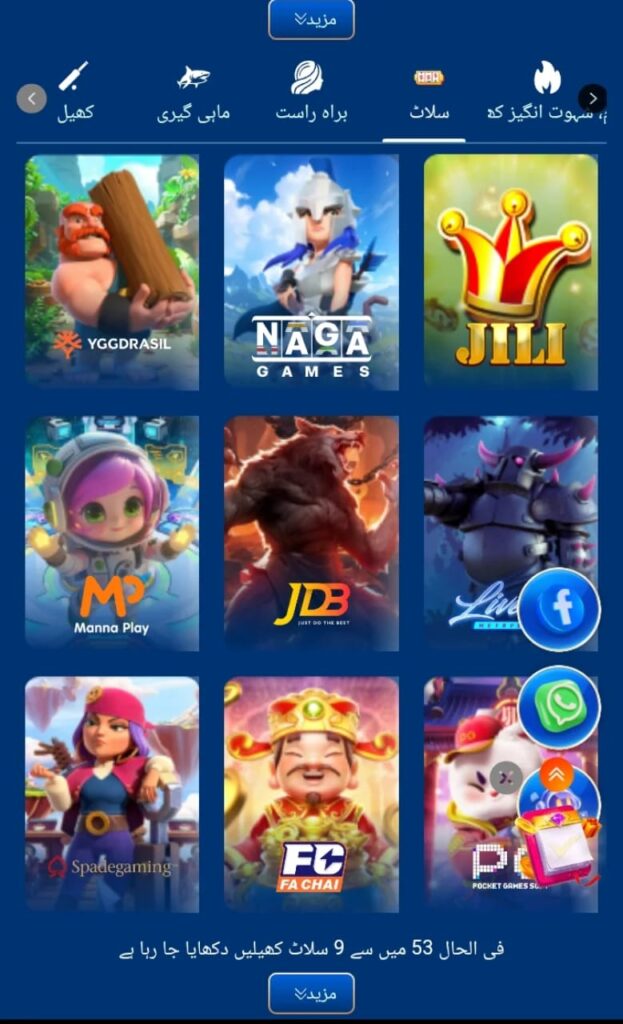
Task: Tap the left category arrow
Action: 32,98
